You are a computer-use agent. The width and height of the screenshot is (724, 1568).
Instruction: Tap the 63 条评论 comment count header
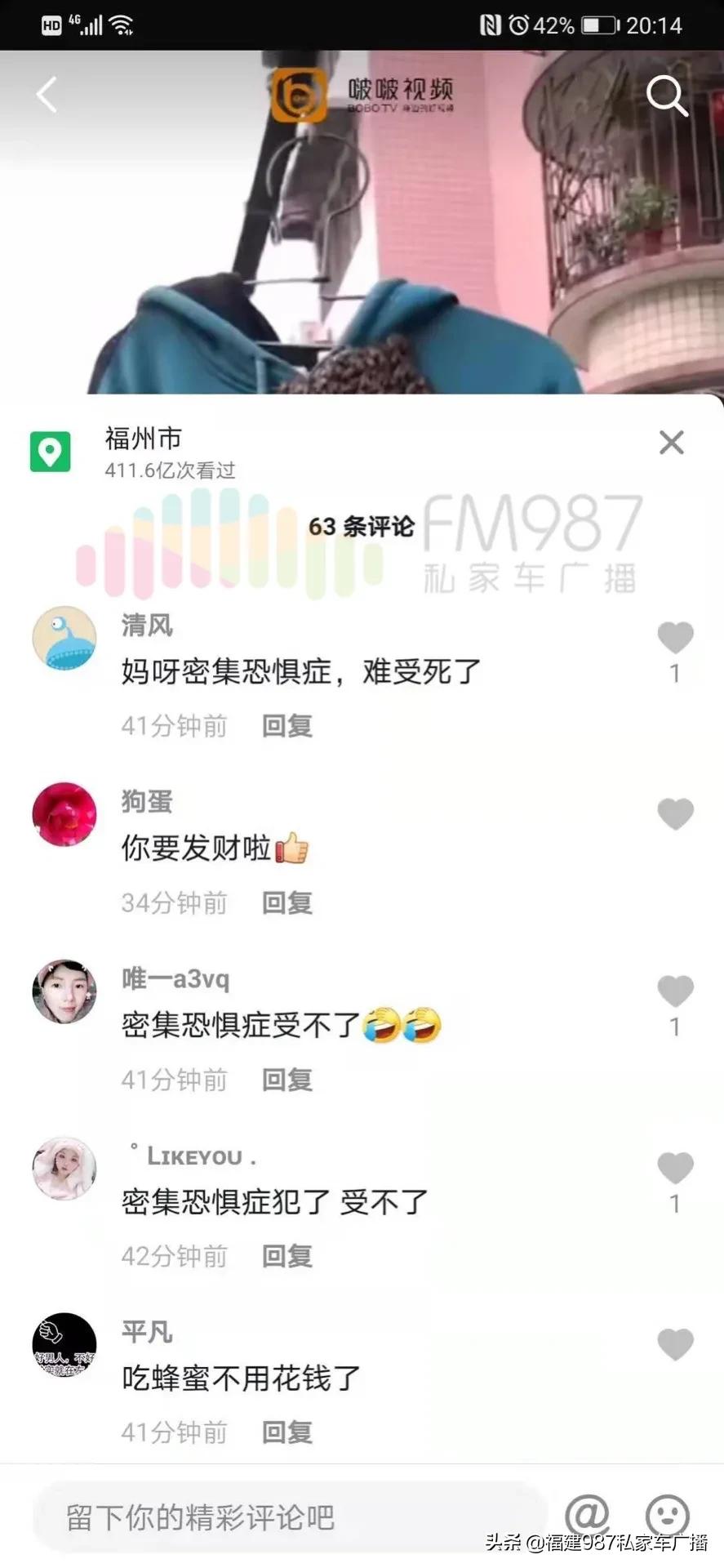point(362,528)
